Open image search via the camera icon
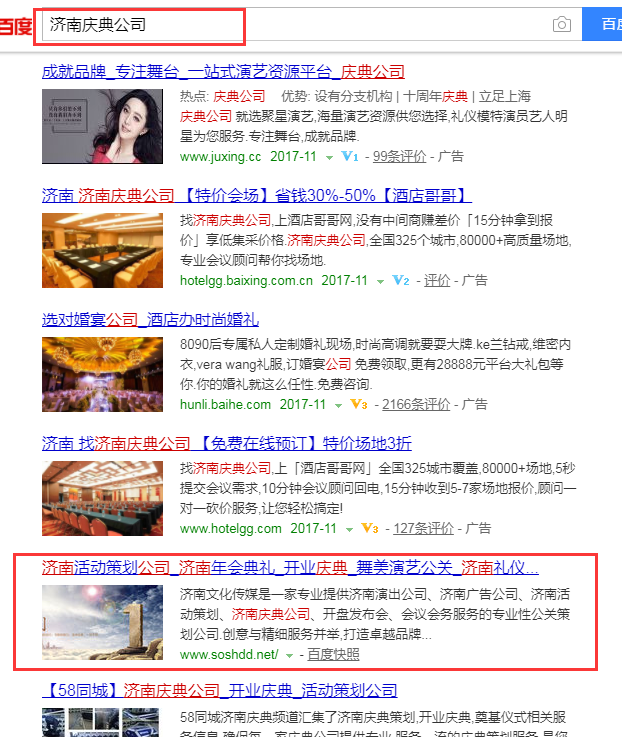Image resolution: width=622 pixels, height=737 pixels. (x=562, y=25)
